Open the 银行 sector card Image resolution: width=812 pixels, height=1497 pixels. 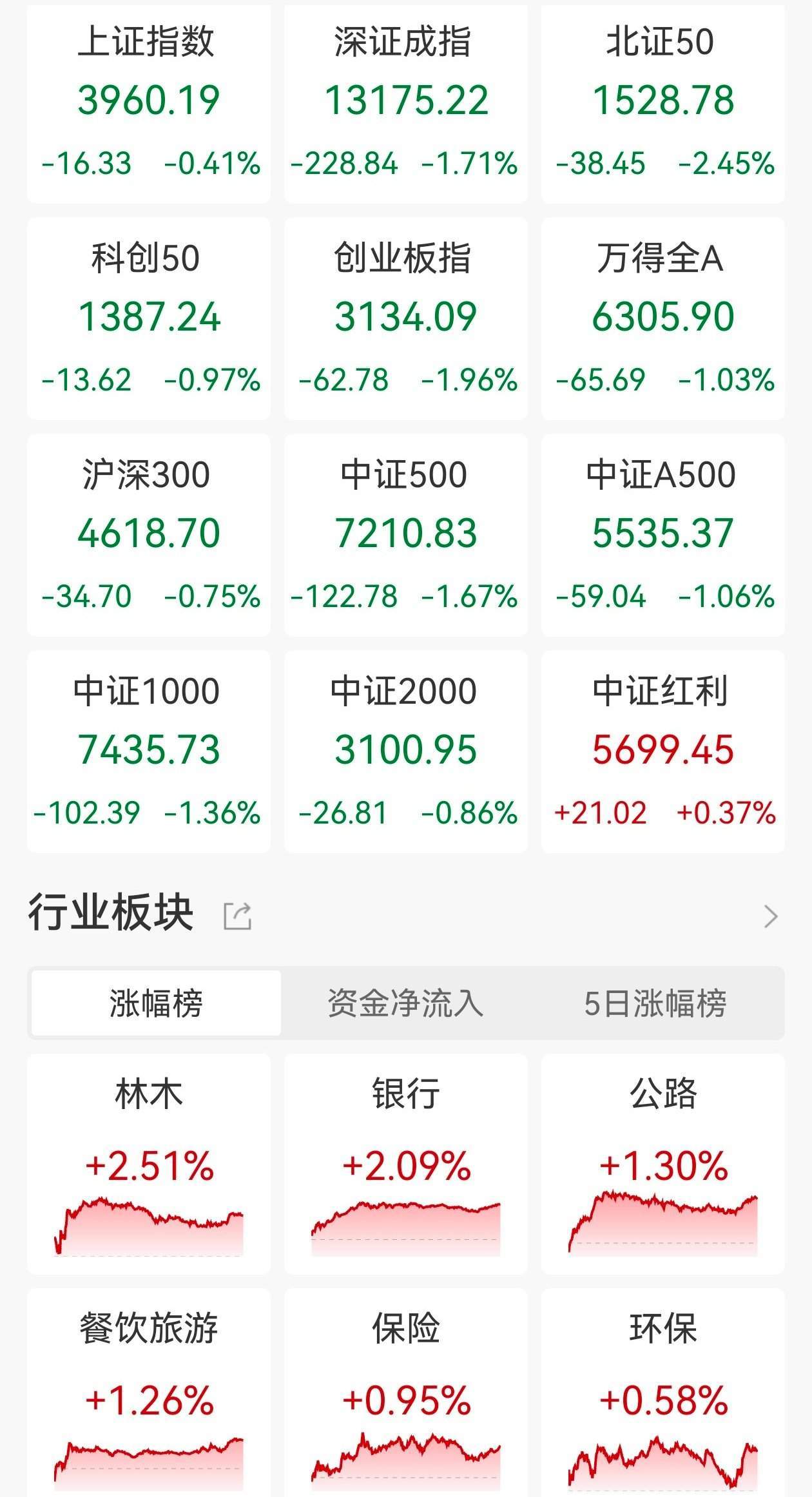click(405, 1163)
